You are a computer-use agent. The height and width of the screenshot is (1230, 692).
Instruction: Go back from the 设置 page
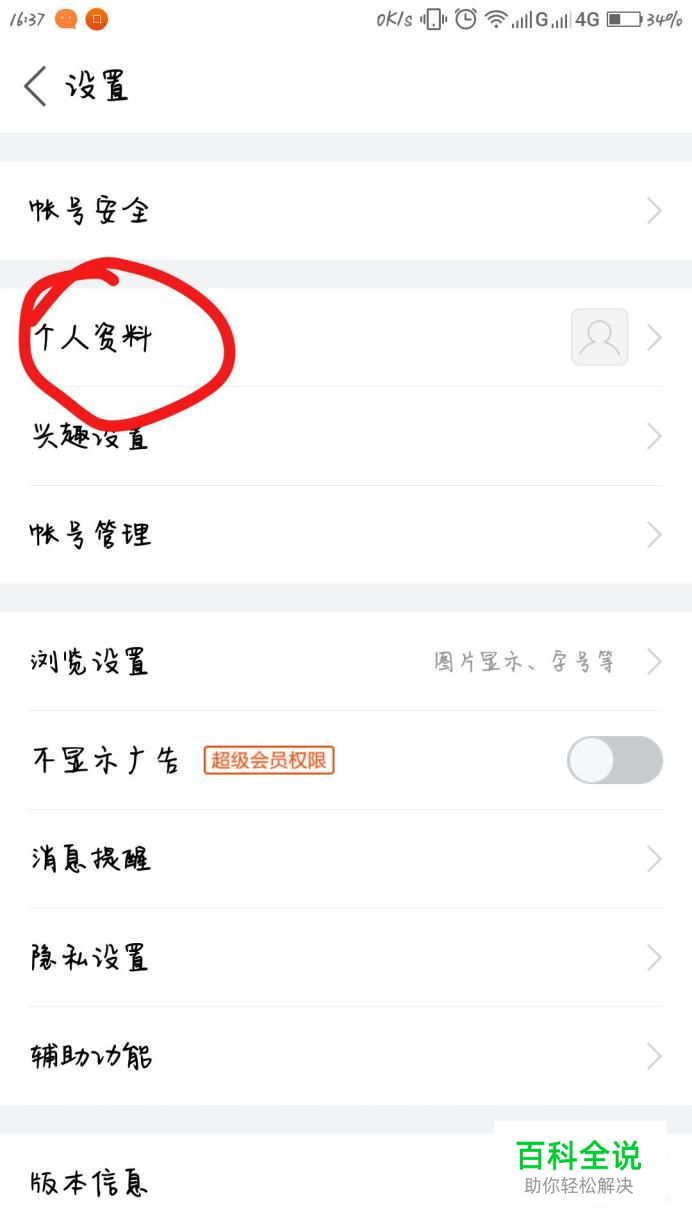coord(35,86)
